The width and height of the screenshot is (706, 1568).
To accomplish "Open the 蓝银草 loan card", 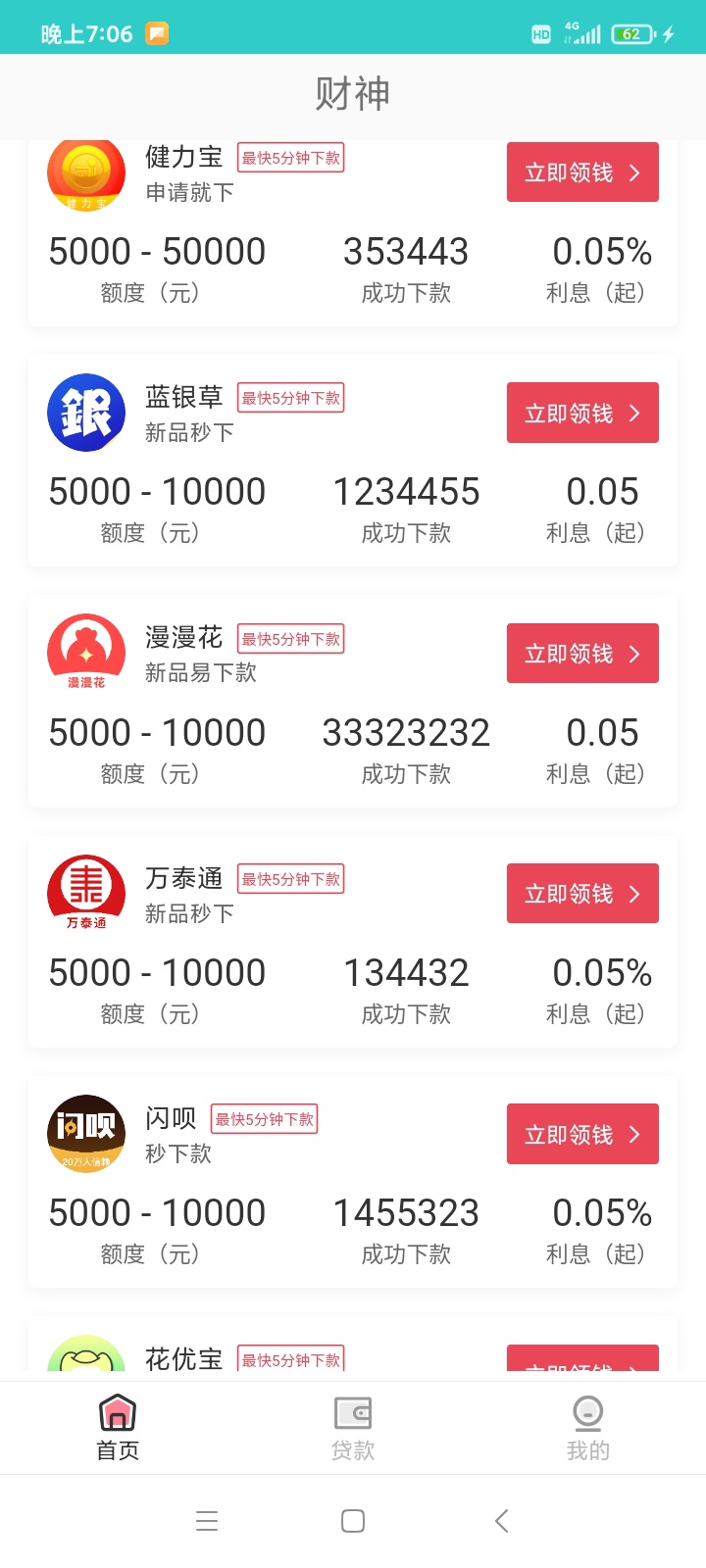I will (353, 461).
